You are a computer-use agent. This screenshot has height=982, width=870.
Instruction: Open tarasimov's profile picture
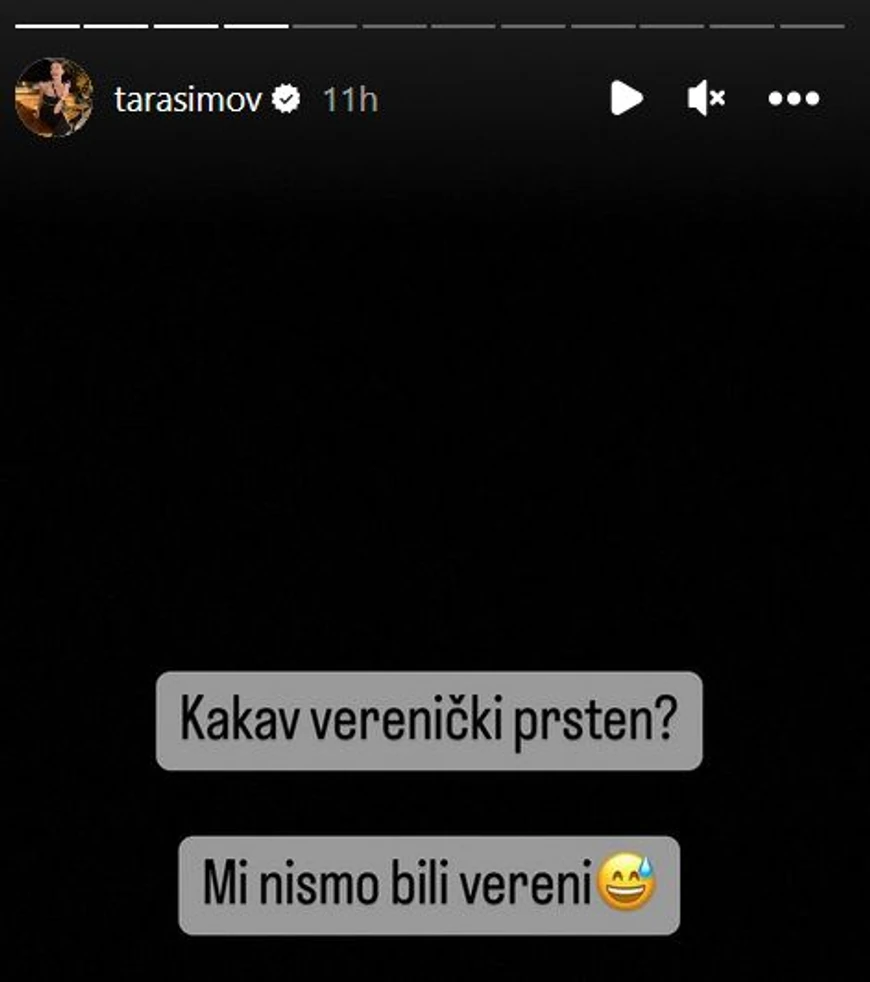click(54, 98)
